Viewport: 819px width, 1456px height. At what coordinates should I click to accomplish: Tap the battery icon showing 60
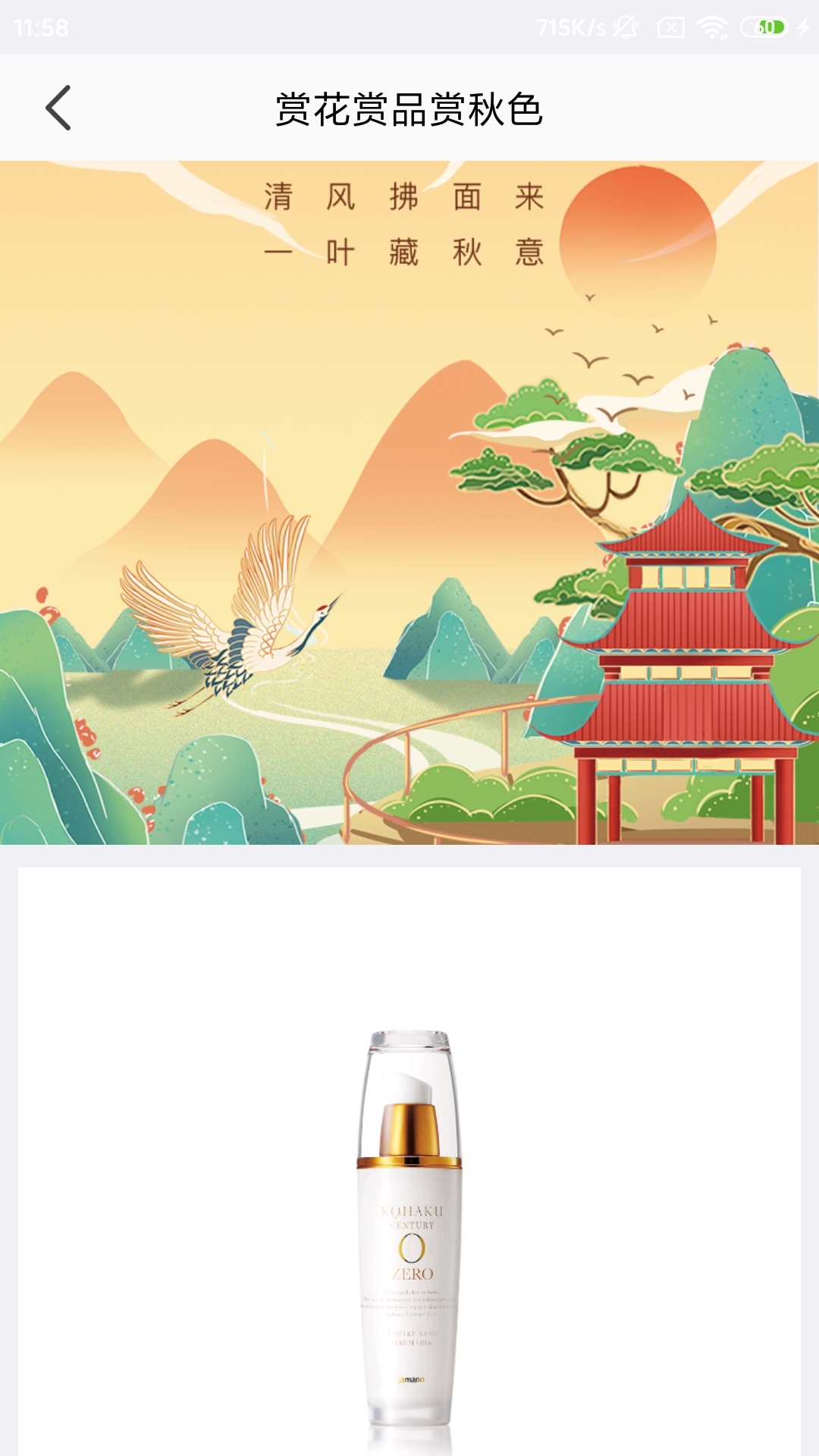[764, 25]
